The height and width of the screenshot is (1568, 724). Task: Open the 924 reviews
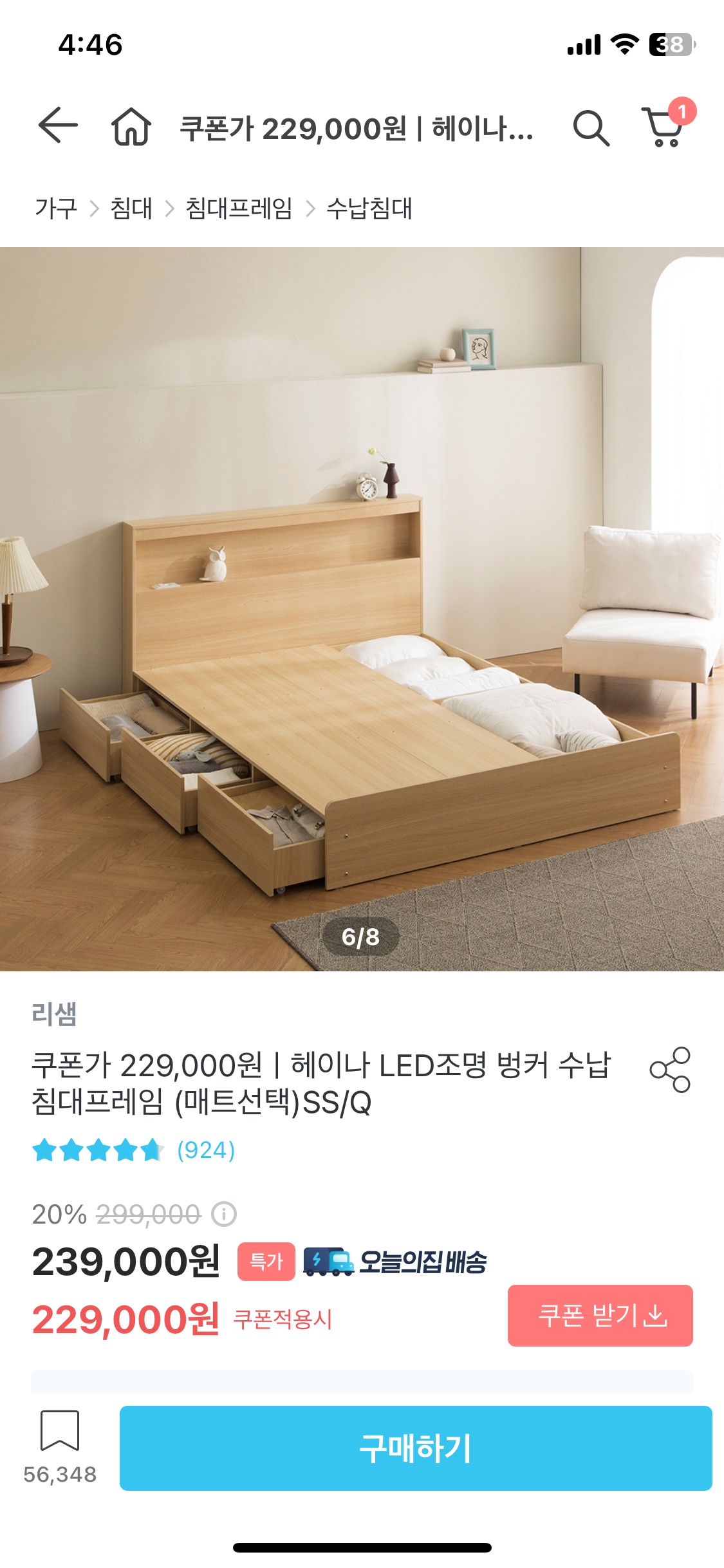(205, 1150)
